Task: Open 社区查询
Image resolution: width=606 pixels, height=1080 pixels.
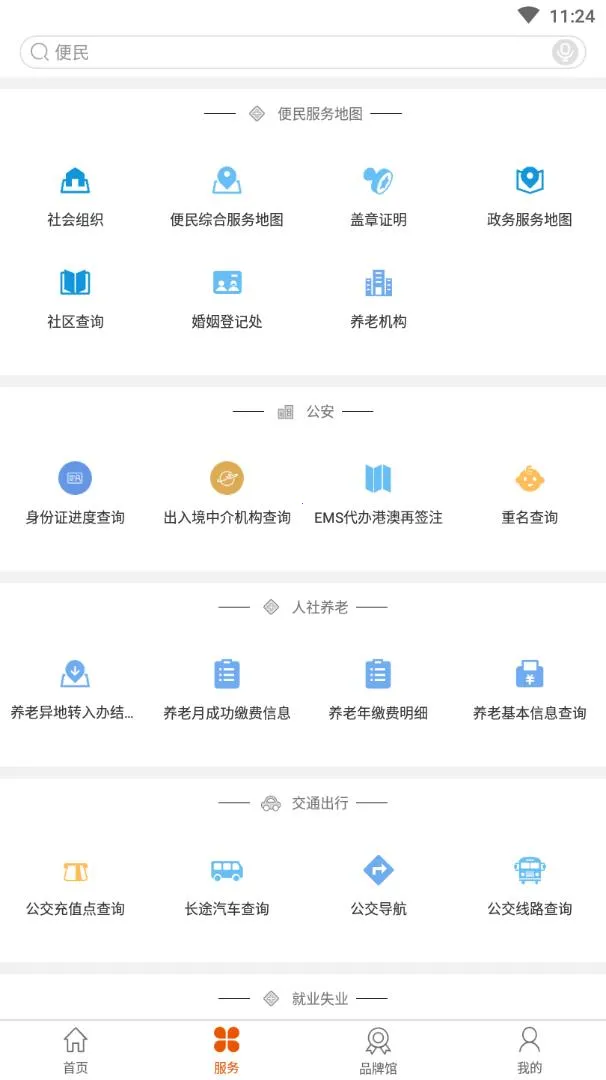Action: tap(75, 298)
